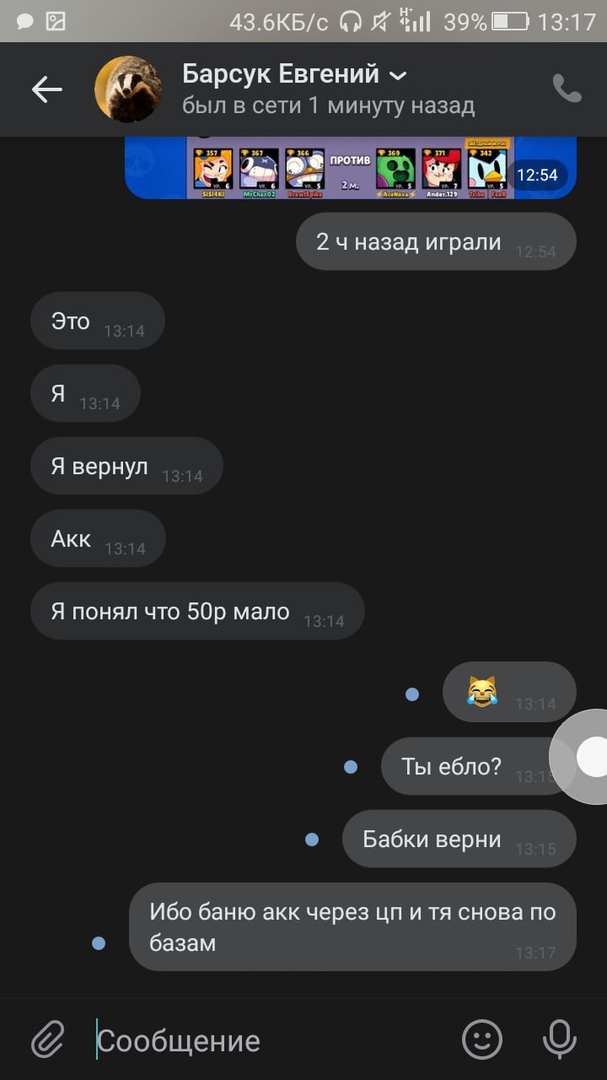Call Барсук Евгений via the phone icon
The height and width of the screenshot is (1080, 607).
(x=567, y=89)
